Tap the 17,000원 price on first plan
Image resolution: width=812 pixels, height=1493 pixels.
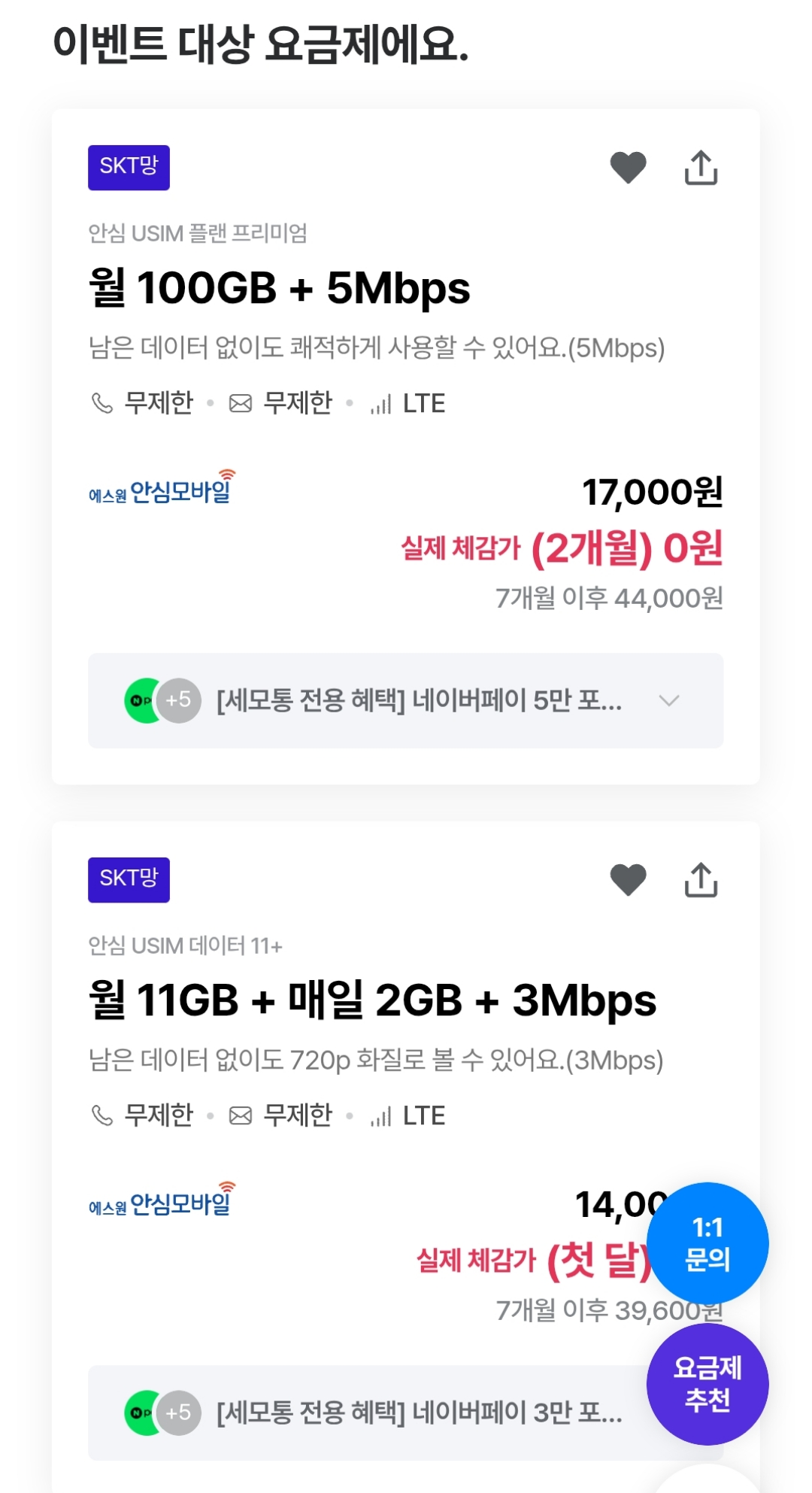(x=655, y=493)
